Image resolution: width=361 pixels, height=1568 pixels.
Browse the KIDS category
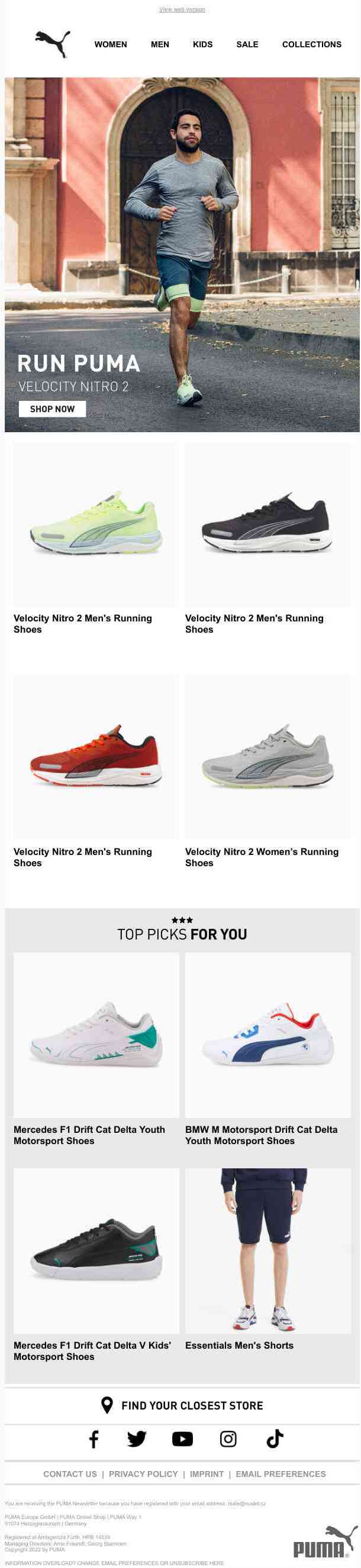202,44
